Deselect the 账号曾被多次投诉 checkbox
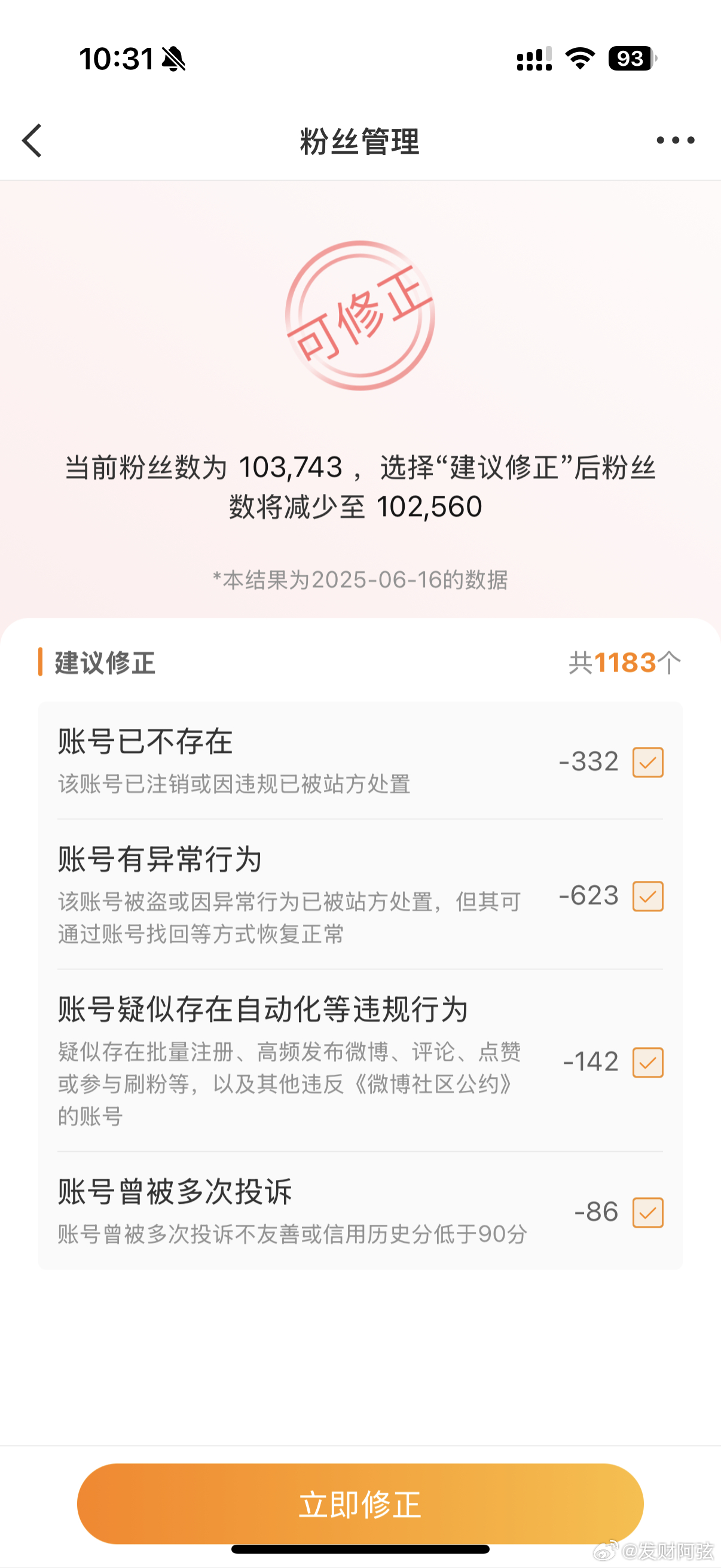721x1568 pixels. click(x=647, y=1213)
